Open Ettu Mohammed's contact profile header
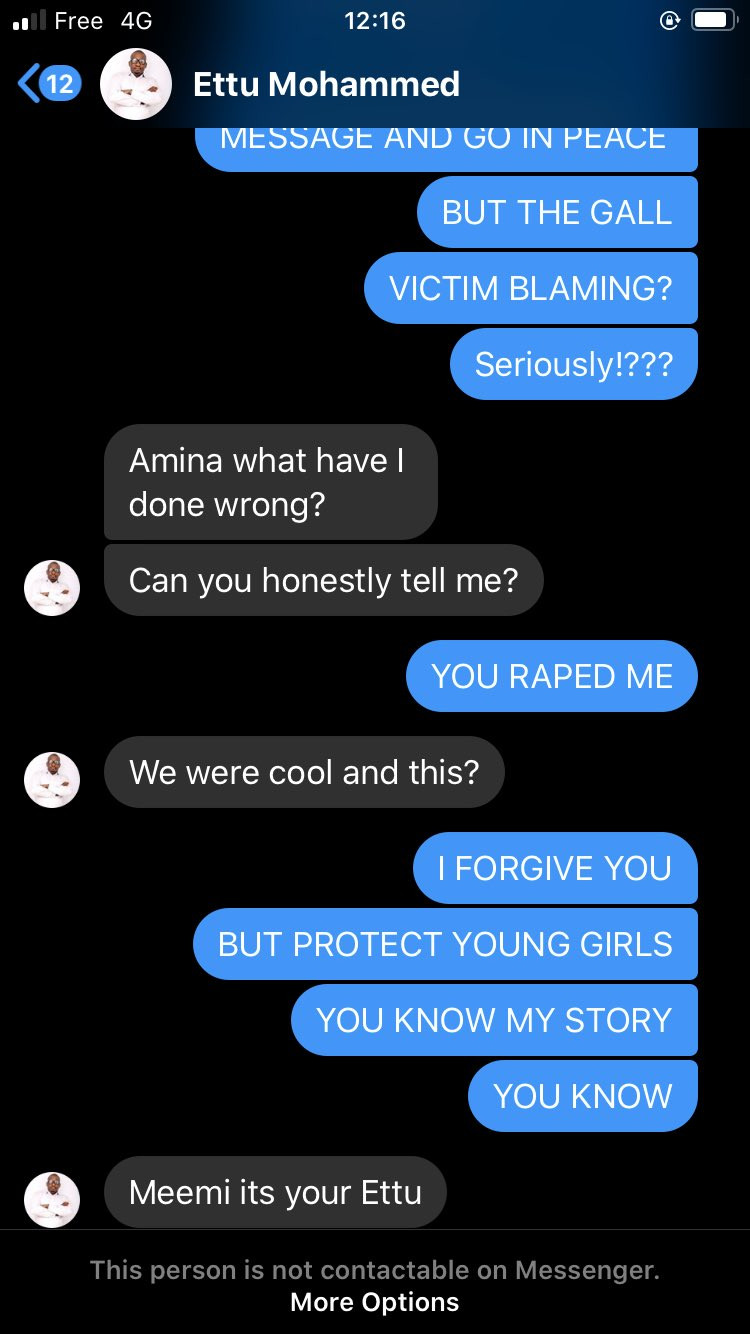 326,84
